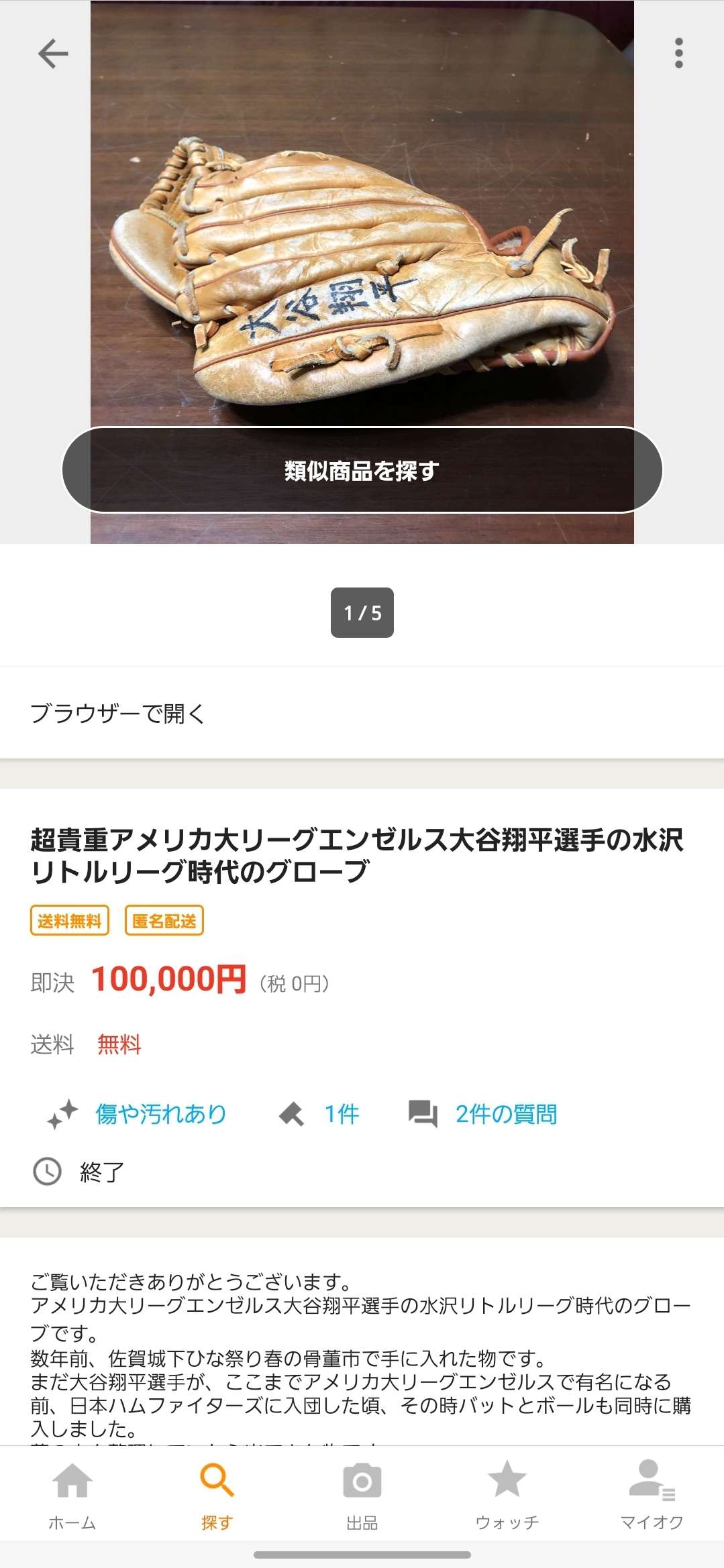Open listing via ブラウザーで開く
724x1568 pixels.
click(x=117, y=713)
